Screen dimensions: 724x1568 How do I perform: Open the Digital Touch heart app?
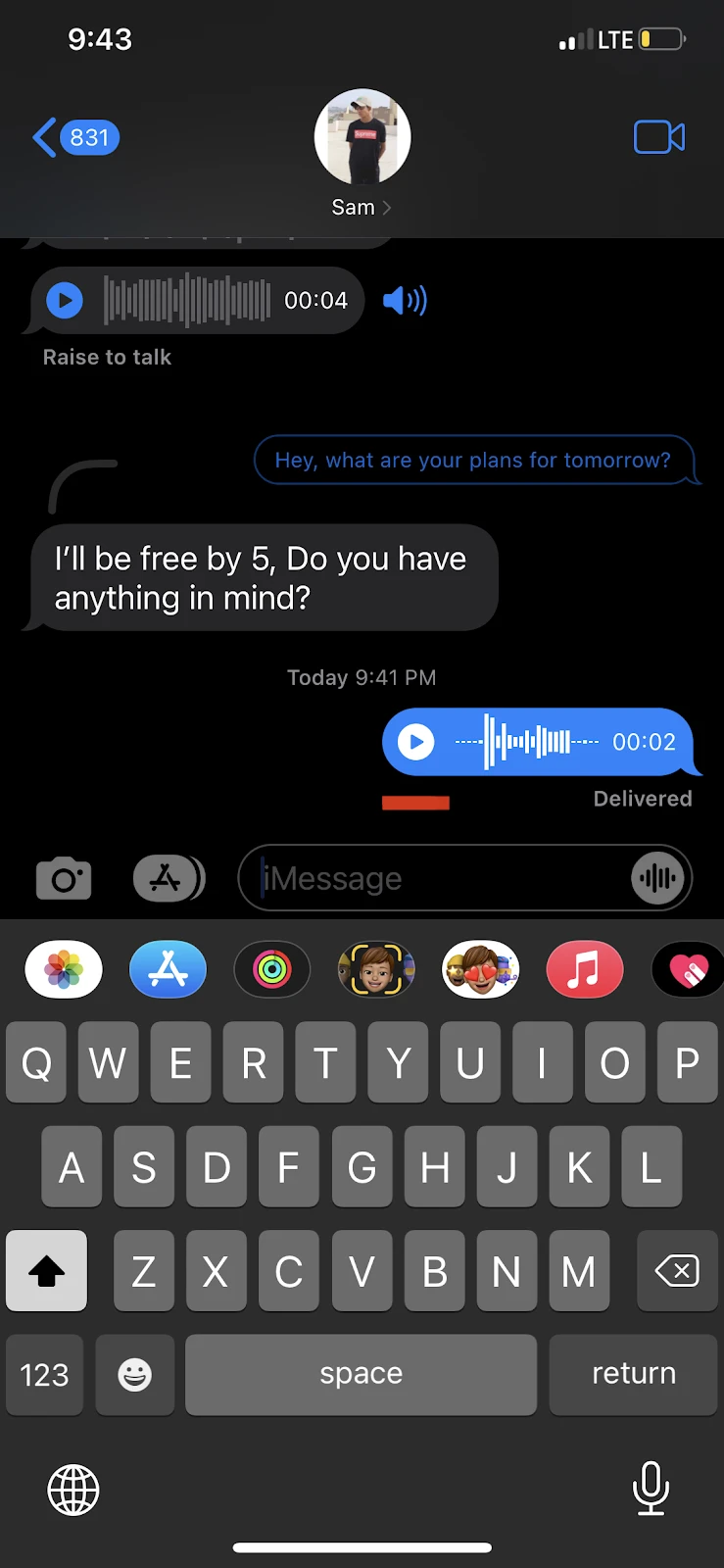click(688, 970)
